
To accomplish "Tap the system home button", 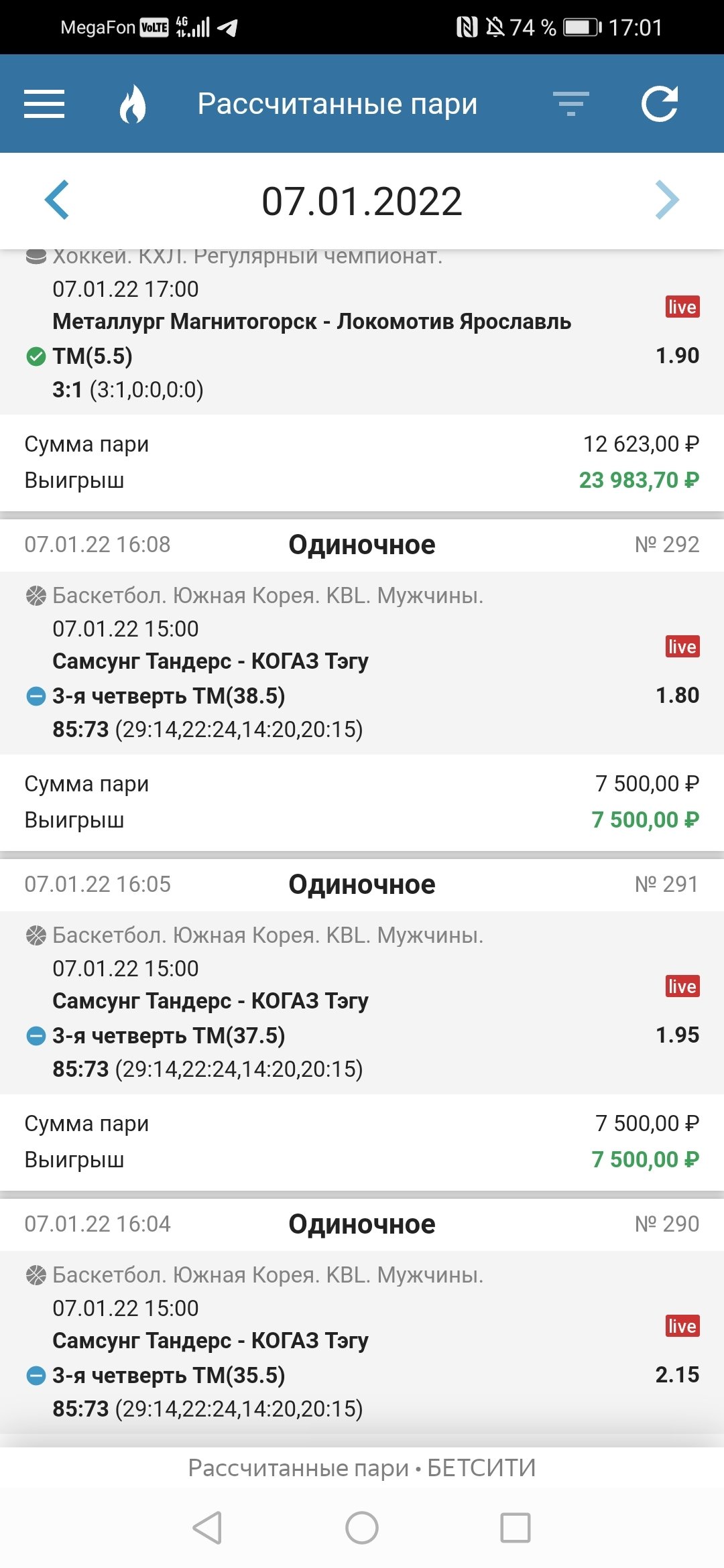I will coord(362,1528).
